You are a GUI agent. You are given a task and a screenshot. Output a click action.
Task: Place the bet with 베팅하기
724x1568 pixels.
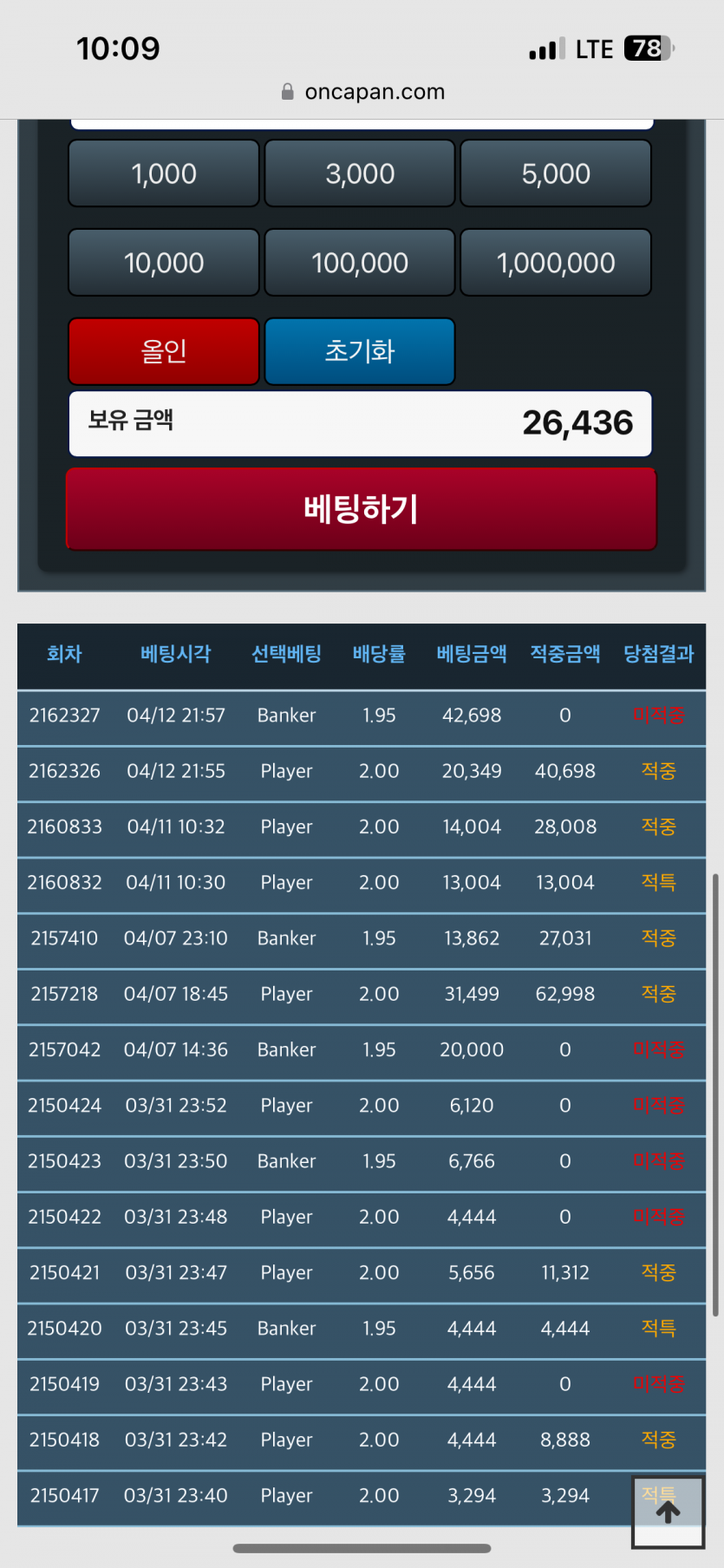coord(362,509)
